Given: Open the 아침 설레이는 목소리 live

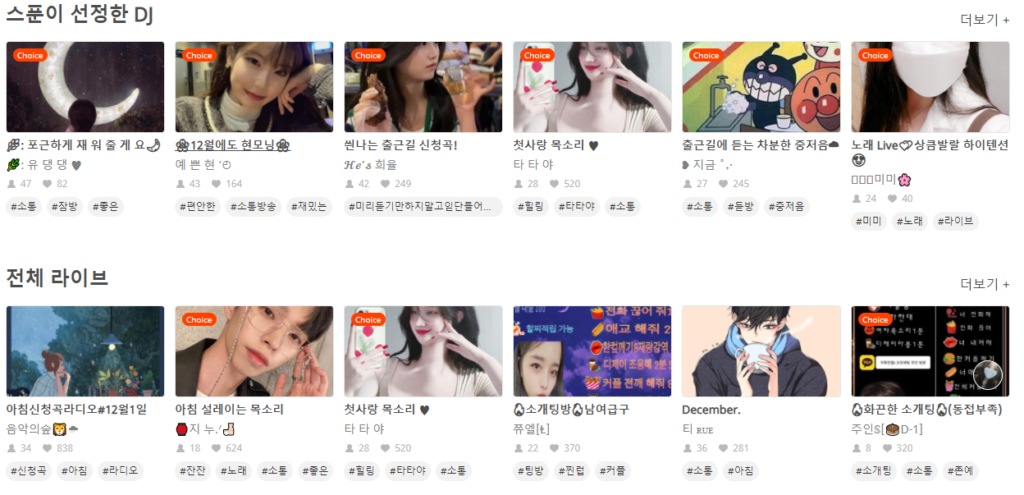Looking at the screenshot, I should (254, 352).
